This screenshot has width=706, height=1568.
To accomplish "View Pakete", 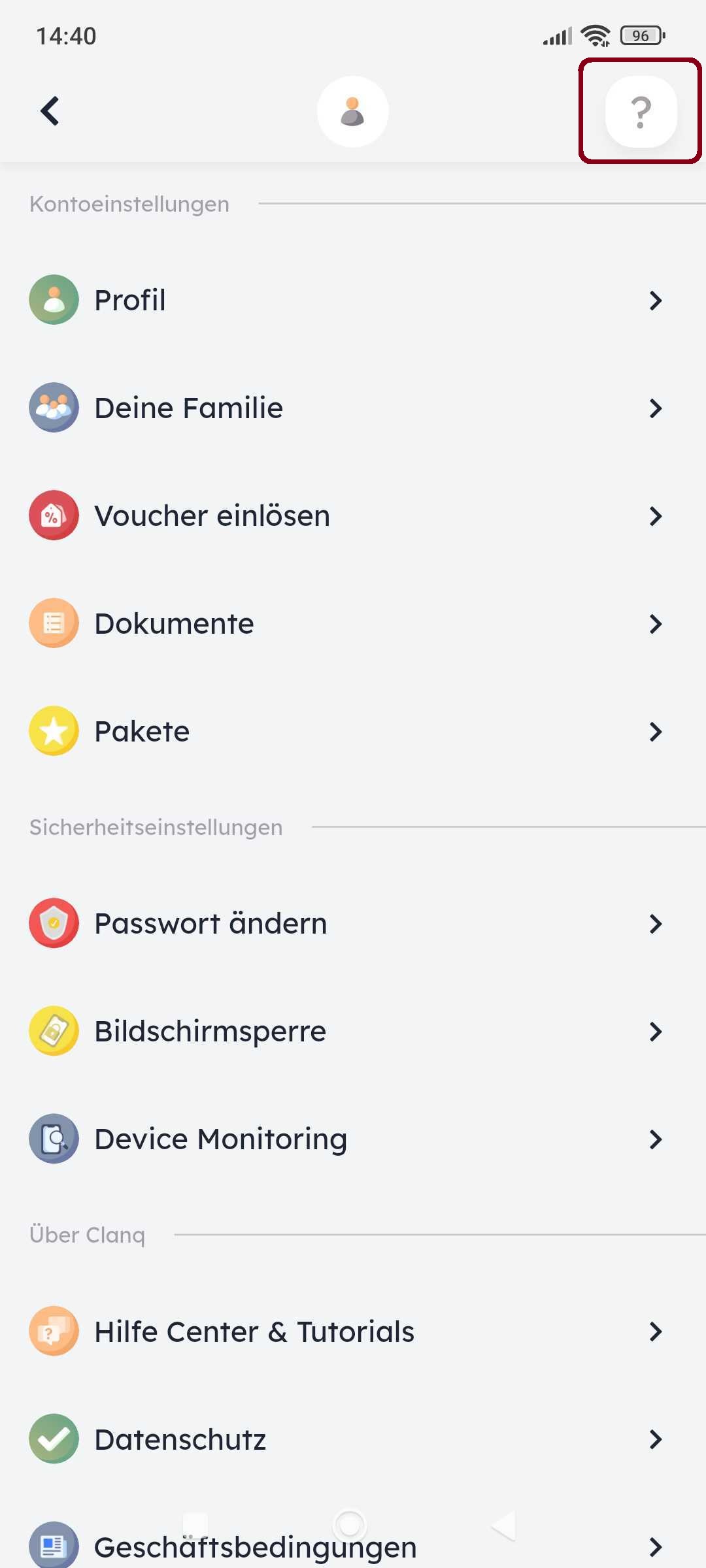I will 353,731.
